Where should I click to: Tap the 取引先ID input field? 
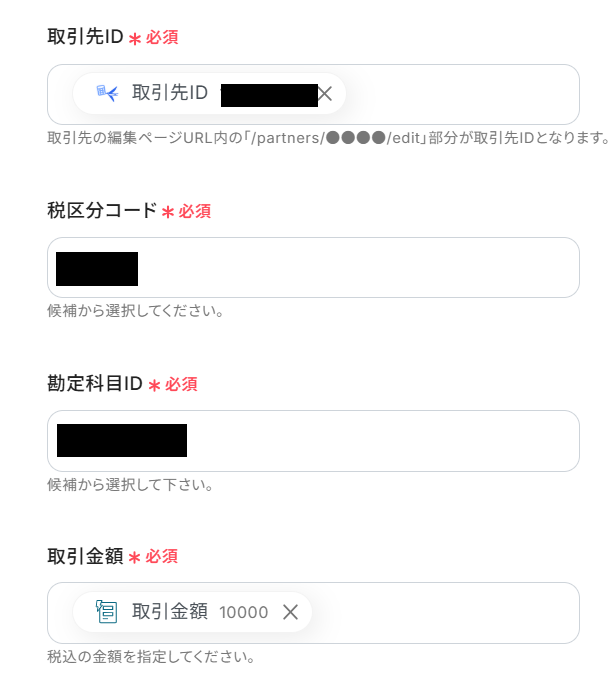[x=460, y=94]
